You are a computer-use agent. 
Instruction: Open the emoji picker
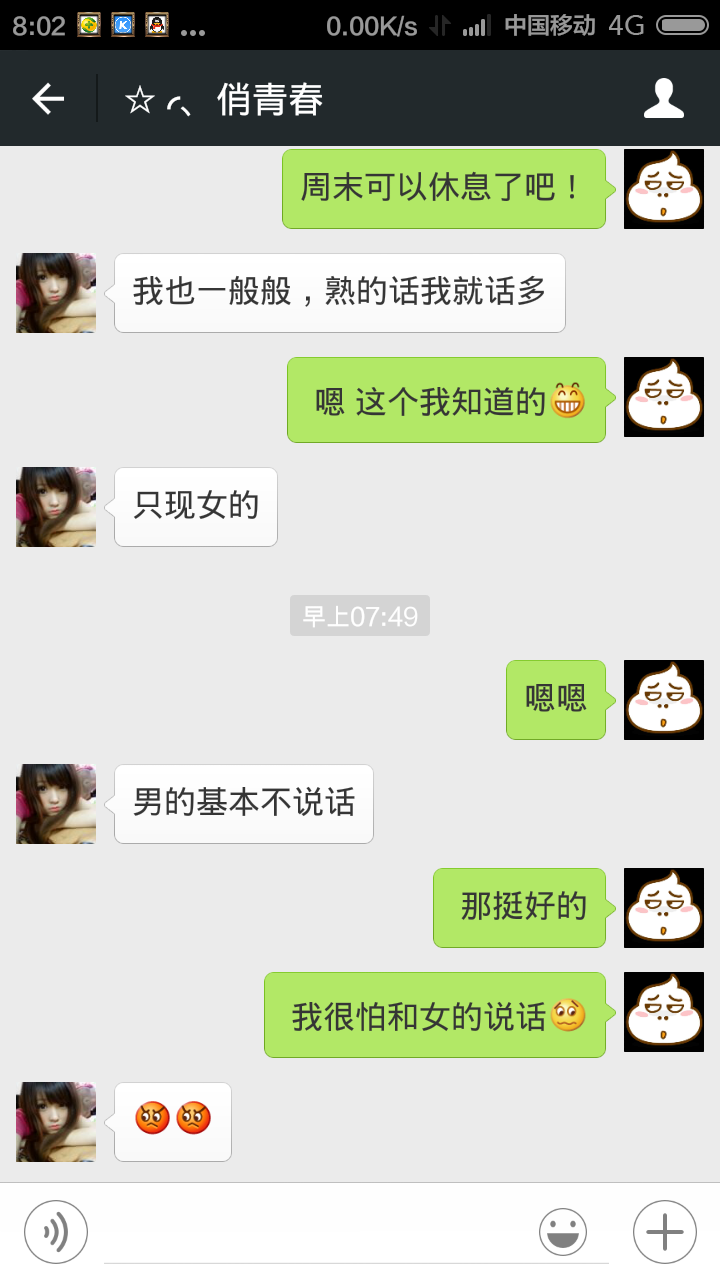[563, 1232]
